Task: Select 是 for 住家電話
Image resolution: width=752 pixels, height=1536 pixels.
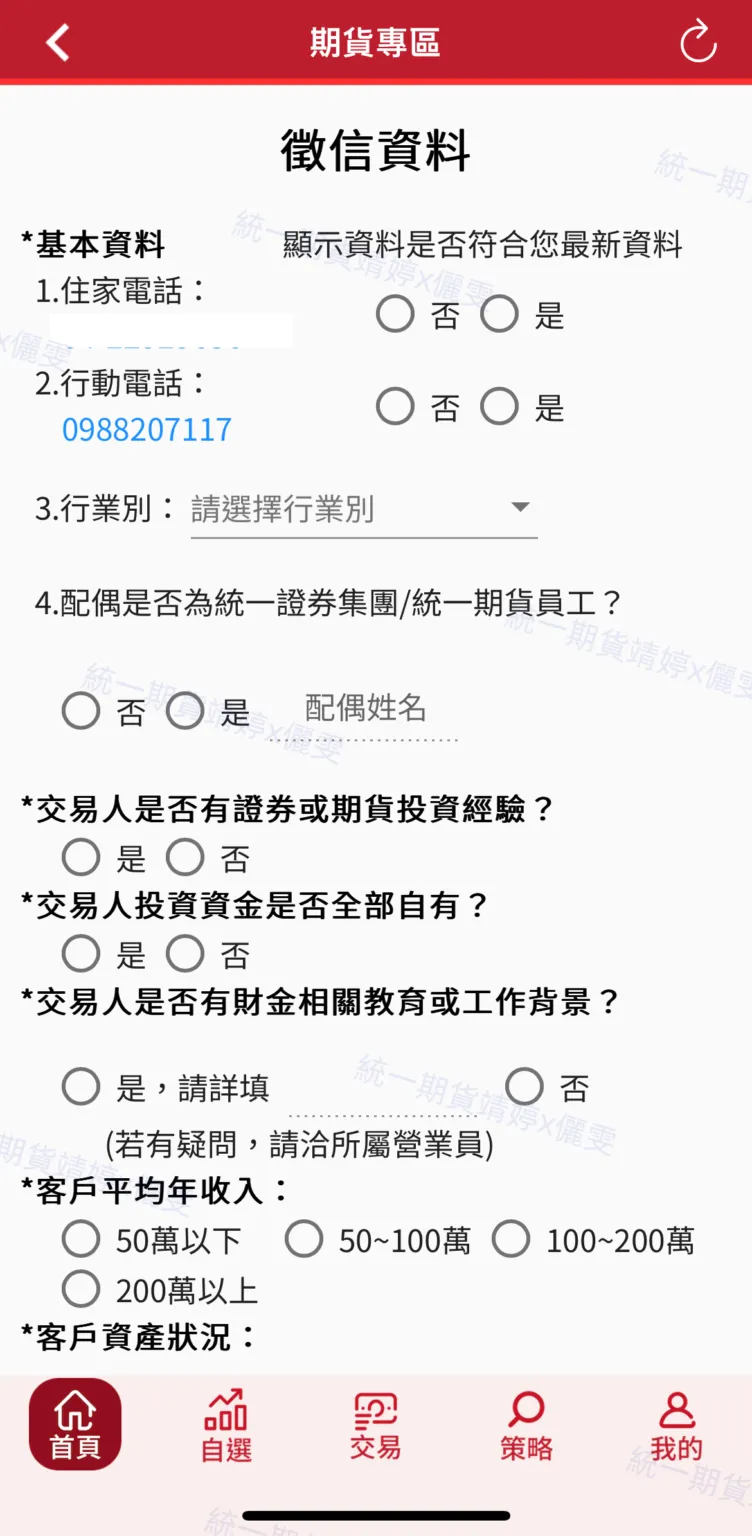Action: click(x=499, y=315)
